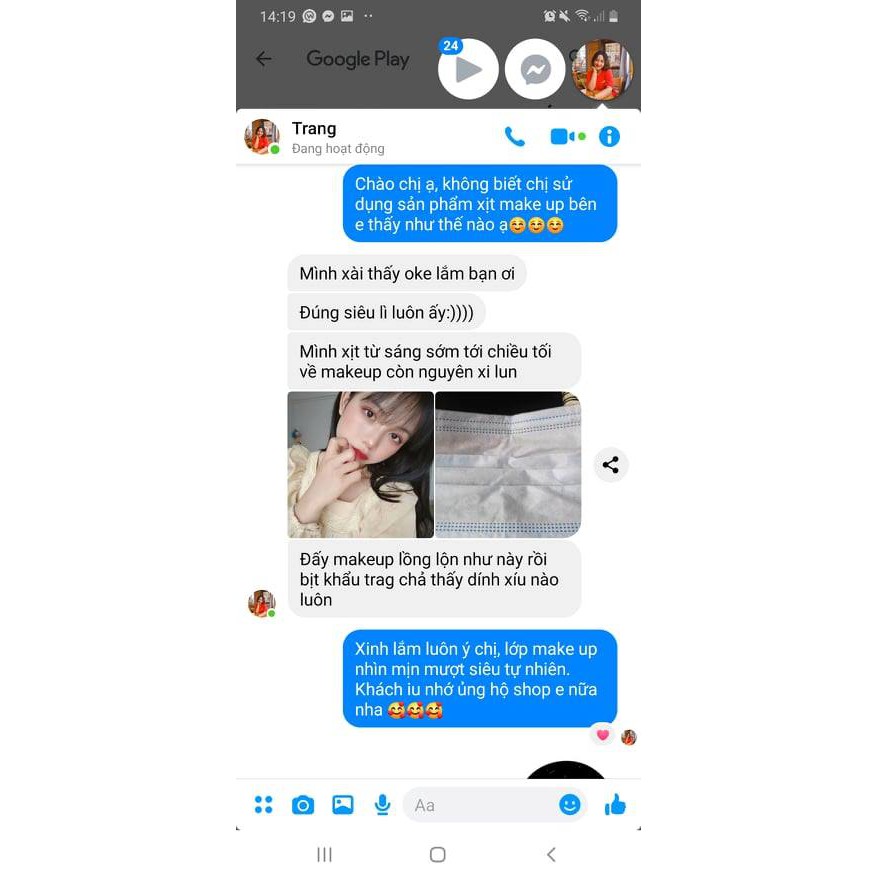Tap the Messenger logo chat head bubble
This screenshot has width=878, height=878.
click(x=535, y=69)
